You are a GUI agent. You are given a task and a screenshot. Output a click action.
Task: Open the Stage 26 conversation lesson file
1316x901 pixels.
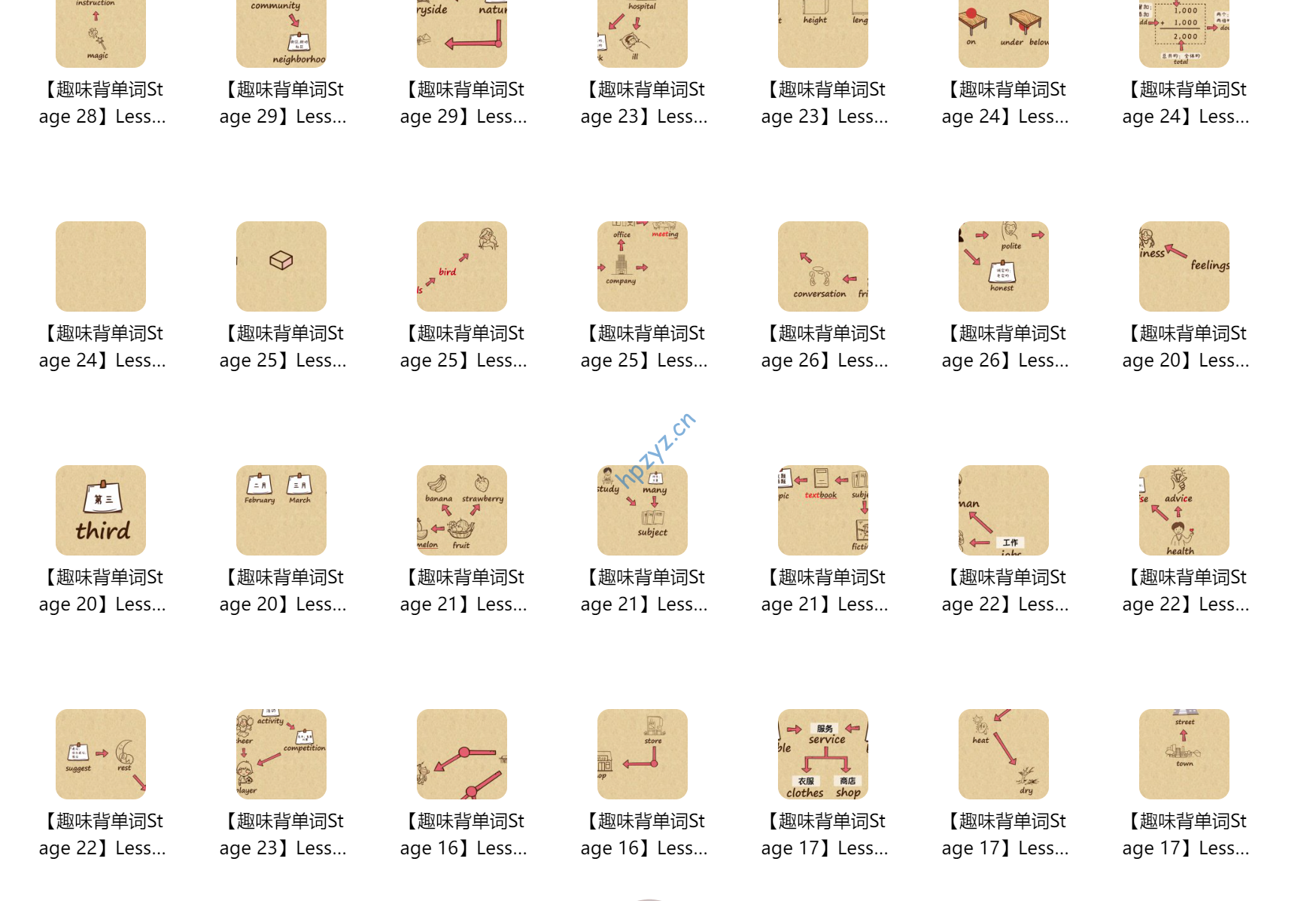point(823,266)
